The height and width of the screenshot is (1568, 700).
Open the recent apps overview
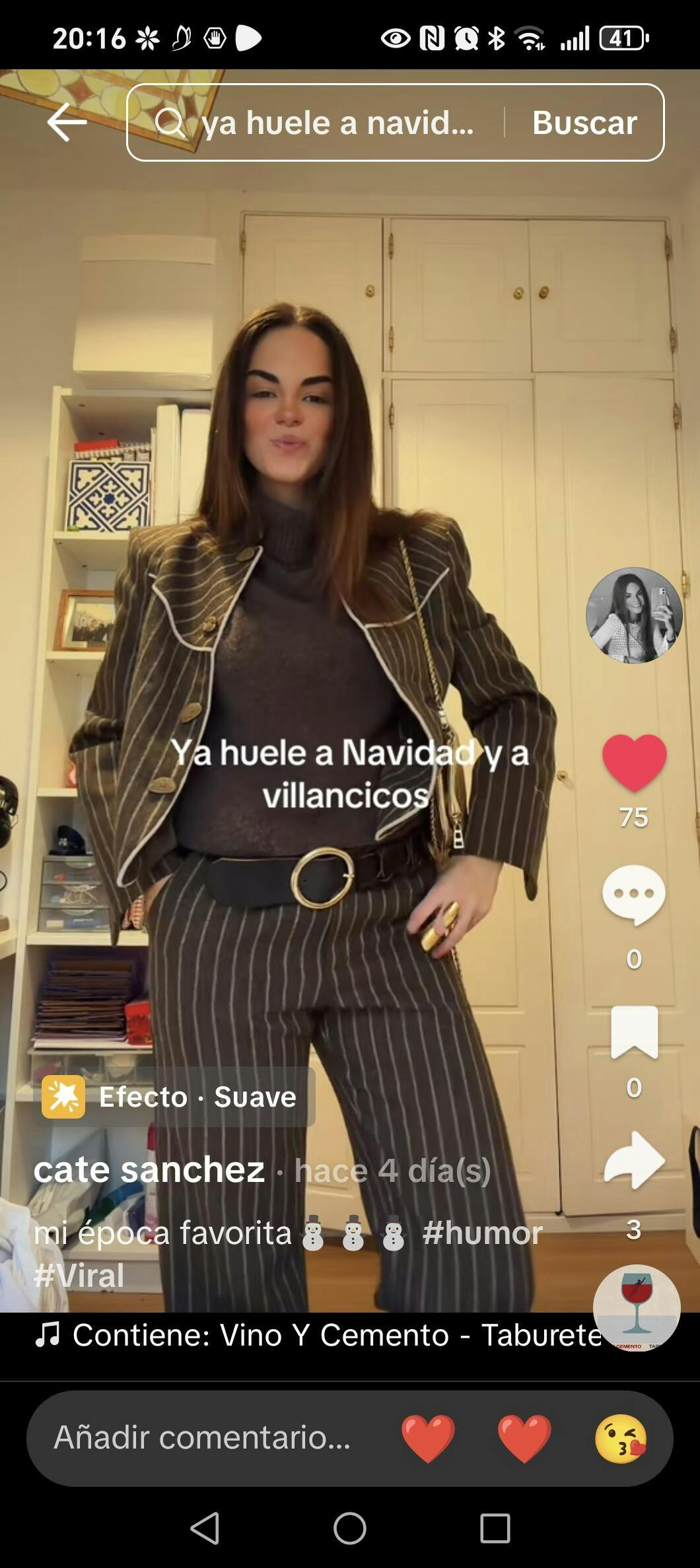pos(495,1528)
